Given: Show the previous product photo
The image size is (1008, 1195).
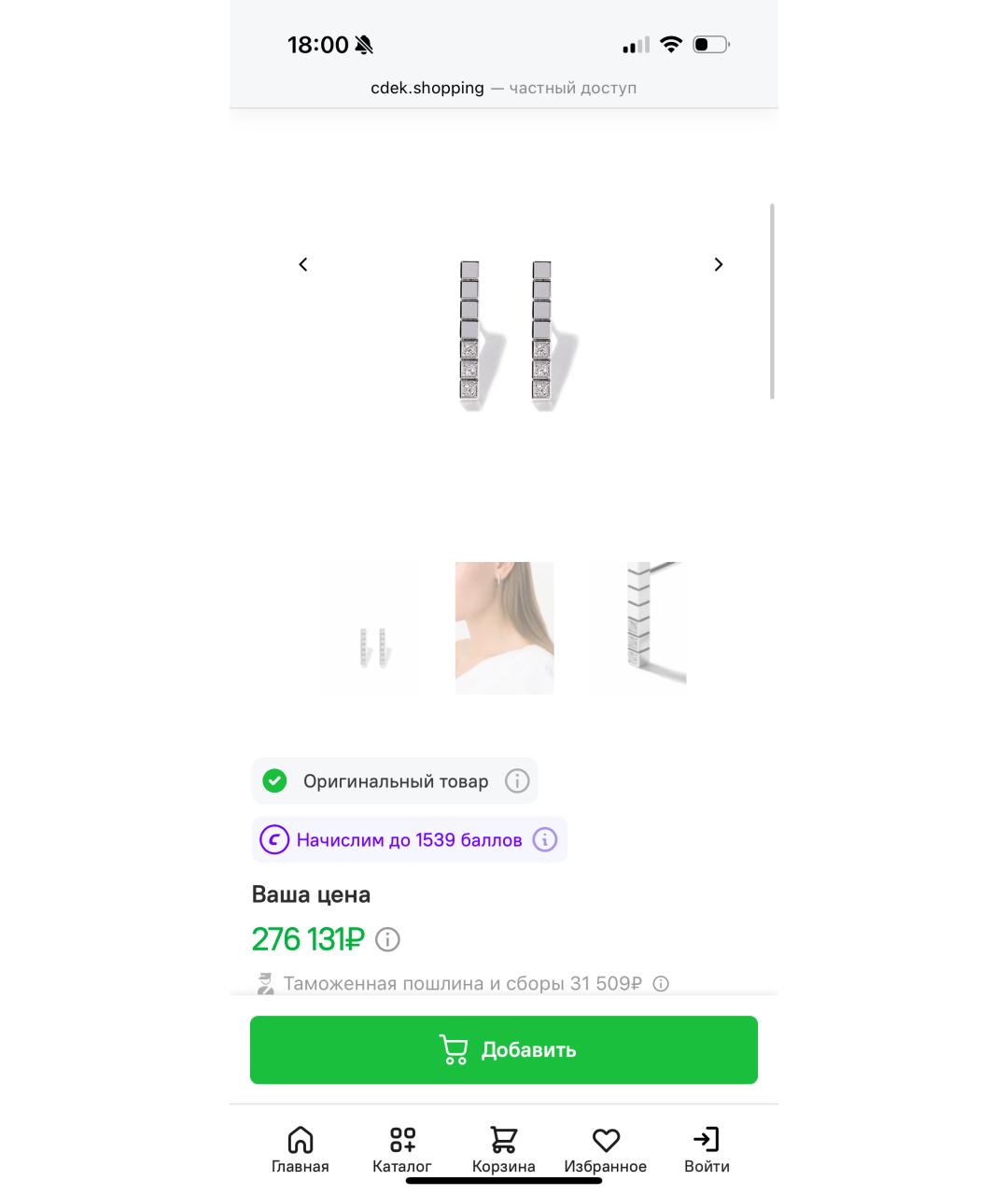Looking at the screenshot, I should point(303,264).
